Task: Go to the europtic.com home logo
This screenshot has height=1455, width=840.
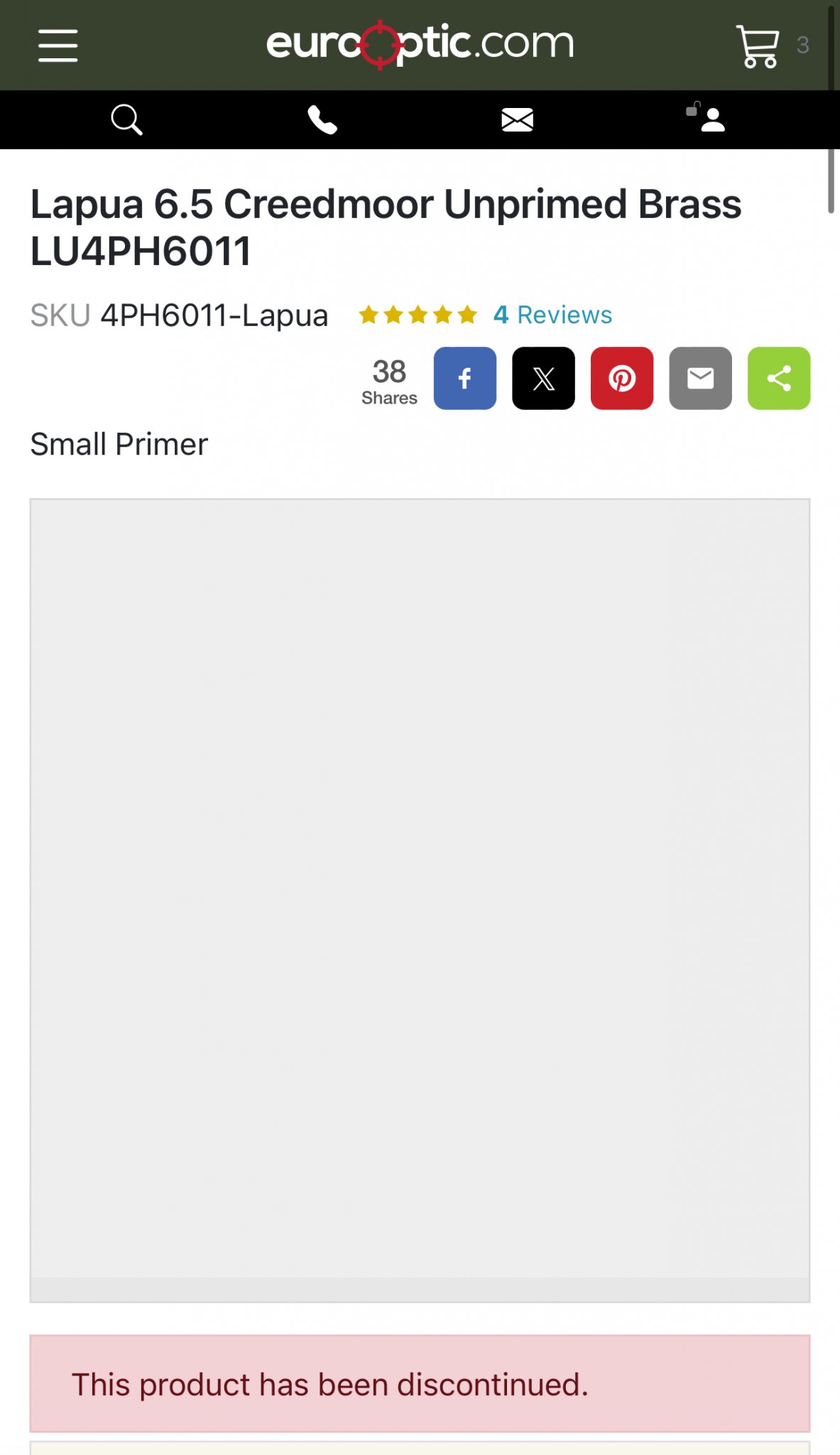Action: [x=420, y=44]
